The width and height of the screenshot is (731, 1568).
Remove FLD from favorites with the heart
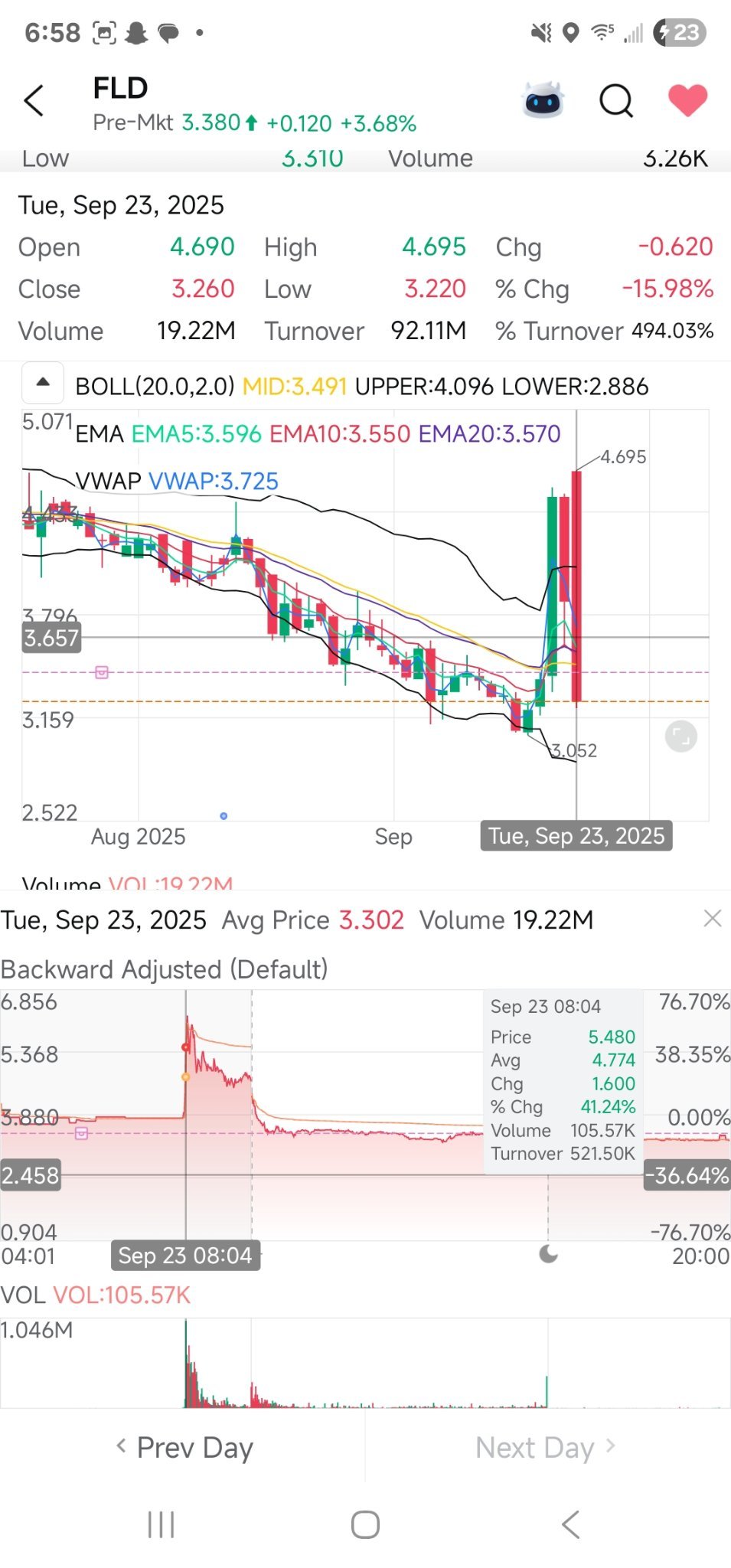(687, 100)
